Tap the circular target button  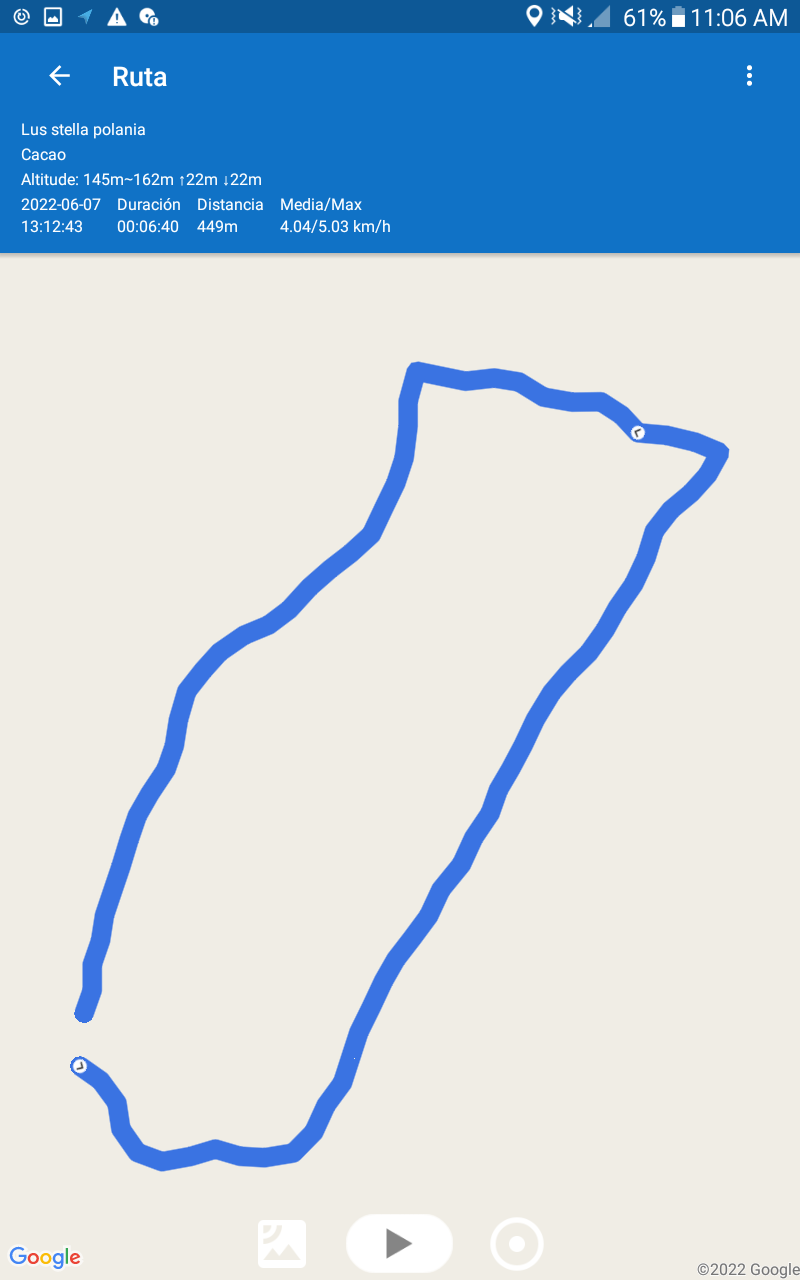[516, 1244]
